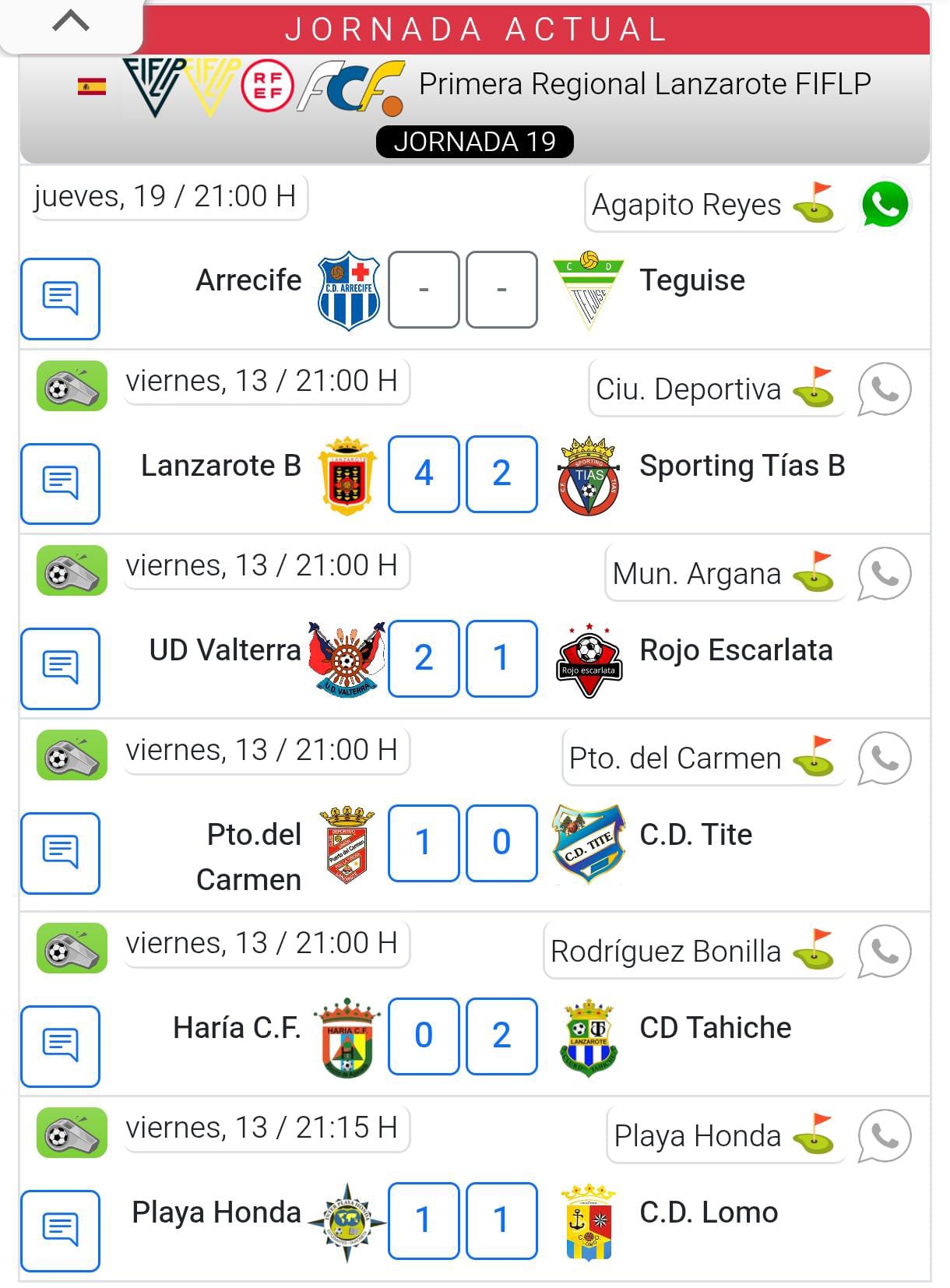Click the CD Tahiche team badge
The width and height of the screenshot is (950, 1288).
tap(588, 1036)
